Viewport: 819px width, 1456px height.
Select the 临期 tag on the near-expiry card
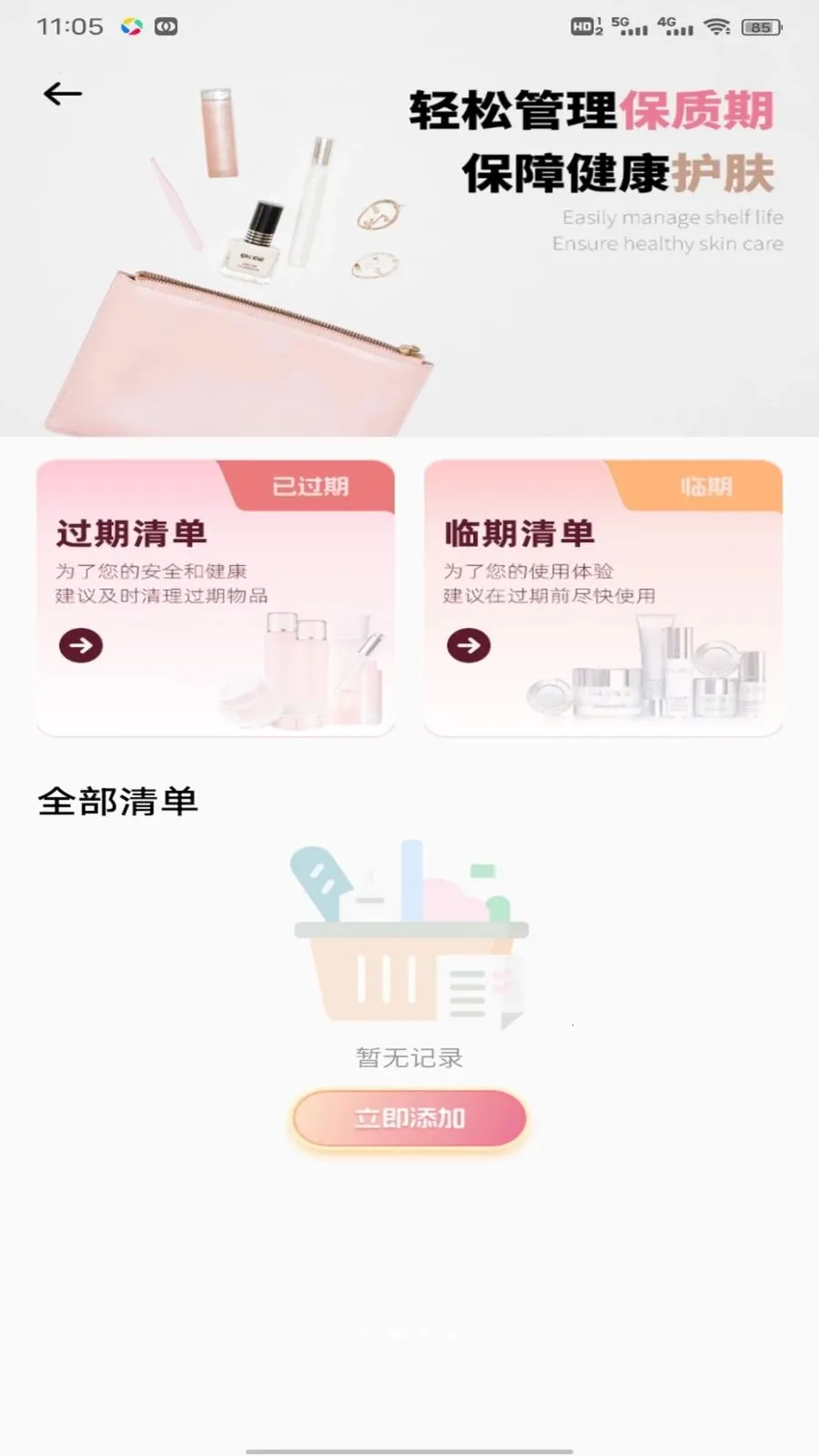(710, 484)
